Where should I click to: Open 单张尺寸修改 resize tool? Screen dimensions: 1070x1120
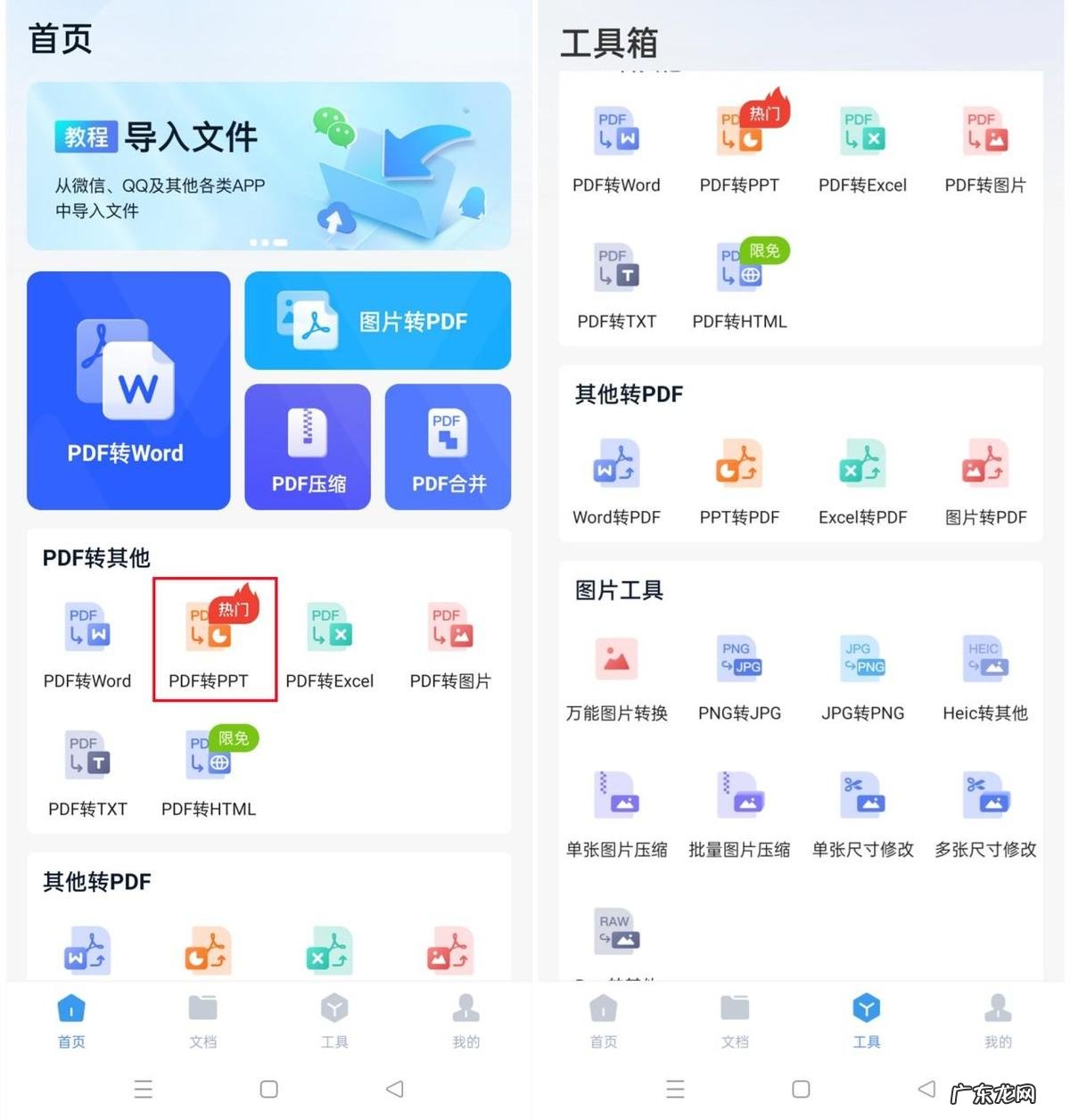click(861, 809)
